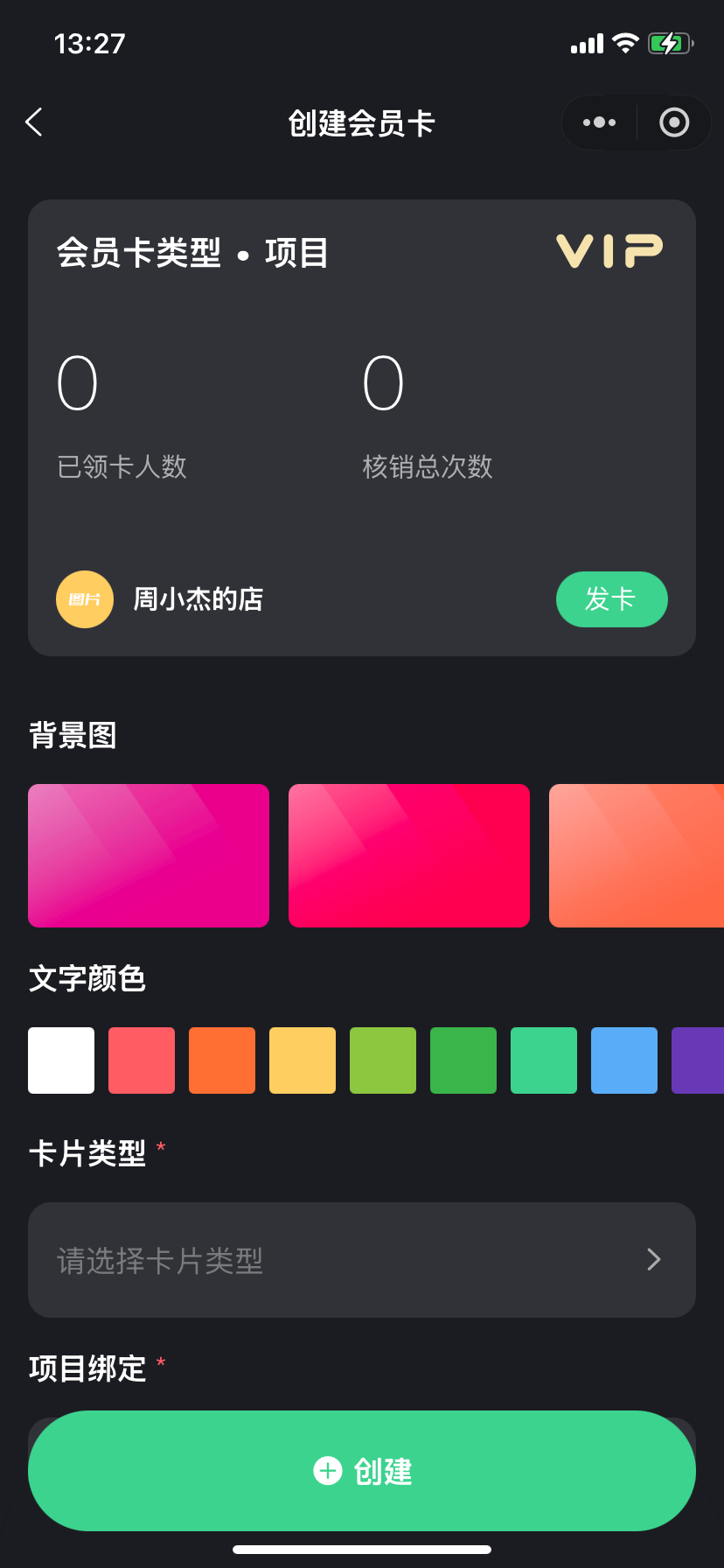Choose lime green text color
The image size is (724, 1568).
pyautogui.click(x=383, y=1060)
